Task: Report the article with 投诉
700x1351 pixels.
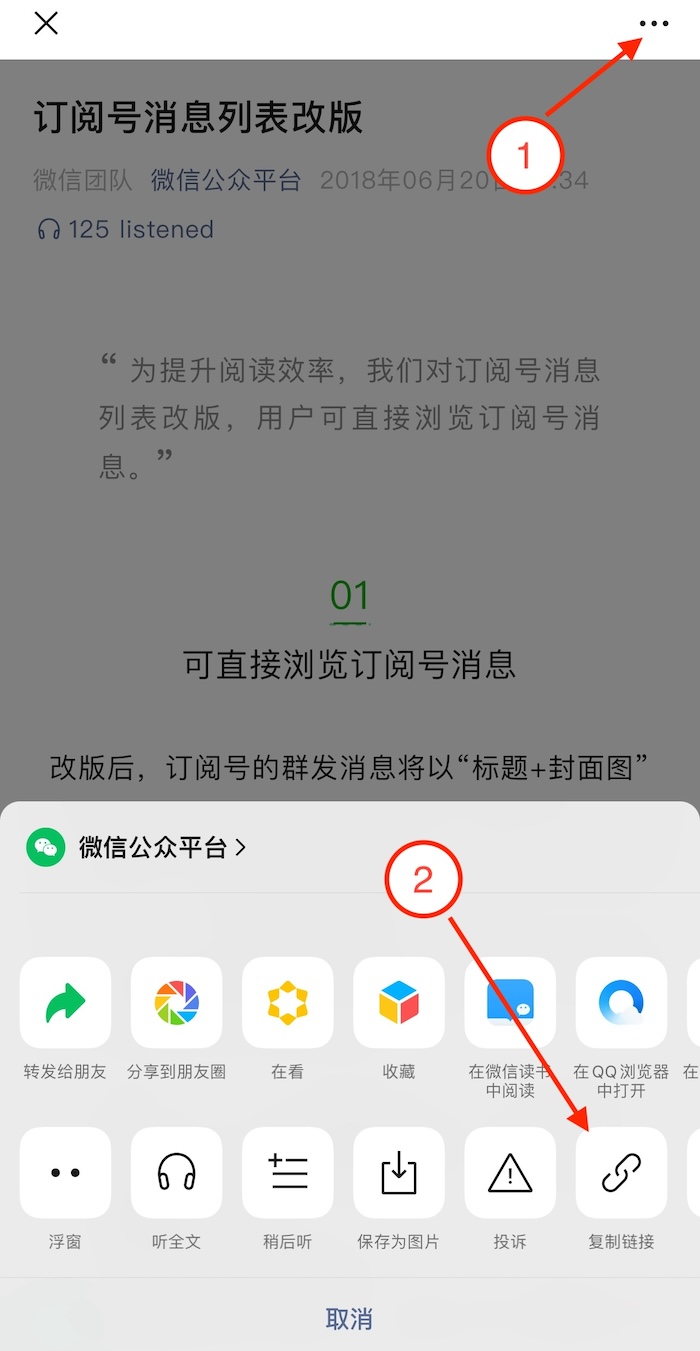Action: (510, 1173)
